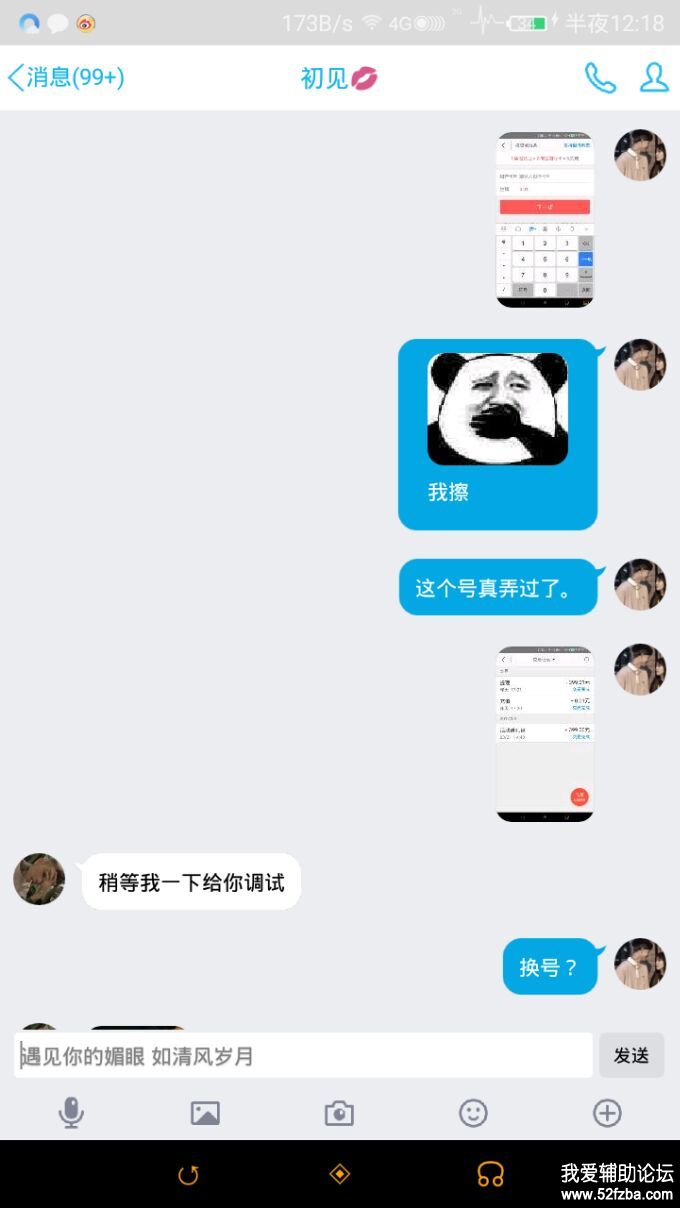Tap the system back navigation button
Image resolution: width=680 pixels, height=1208 pixels.
pos(188,1175)
